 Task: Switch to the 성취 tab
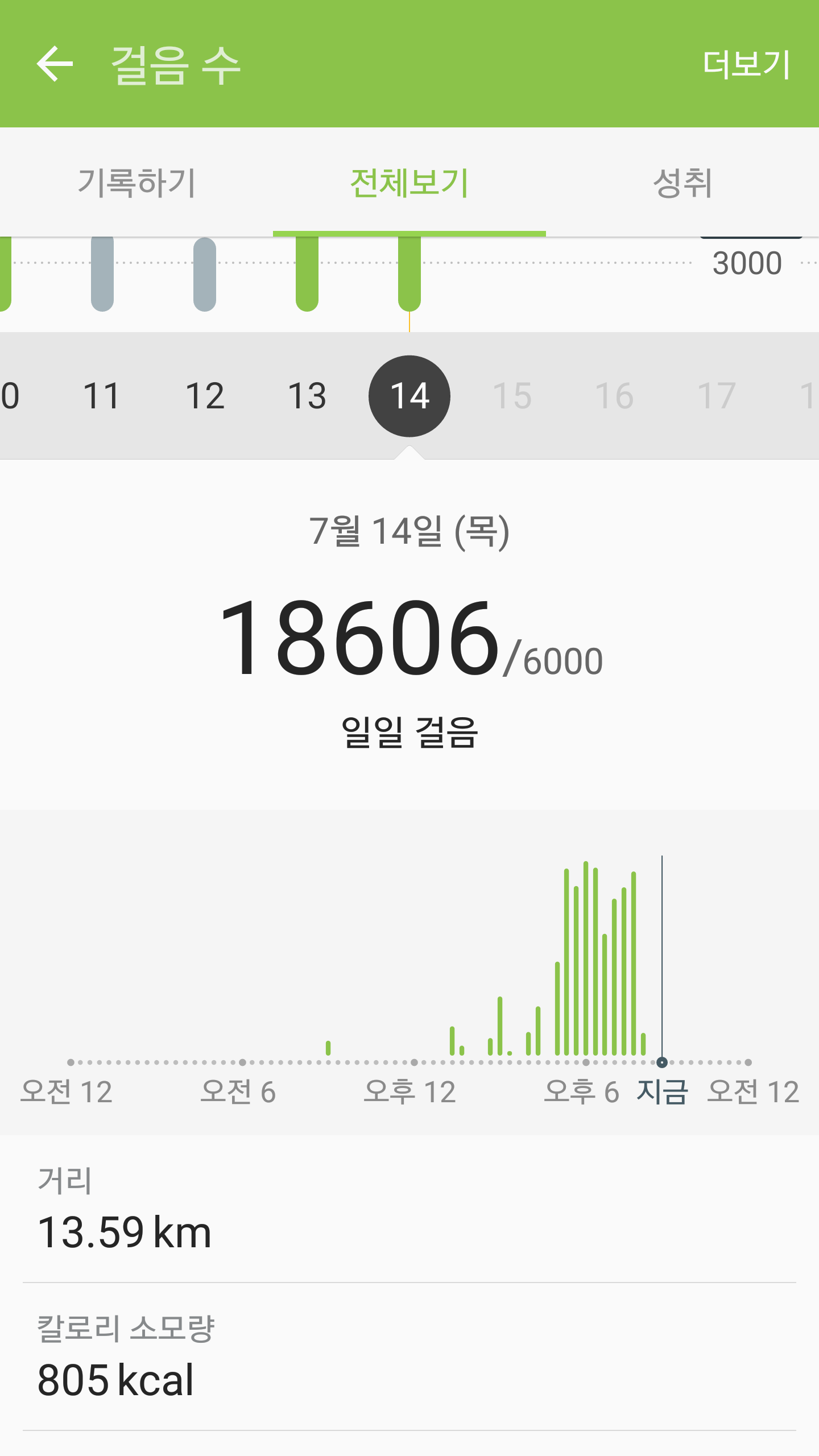pyautogui.click(x=682, y=183)
